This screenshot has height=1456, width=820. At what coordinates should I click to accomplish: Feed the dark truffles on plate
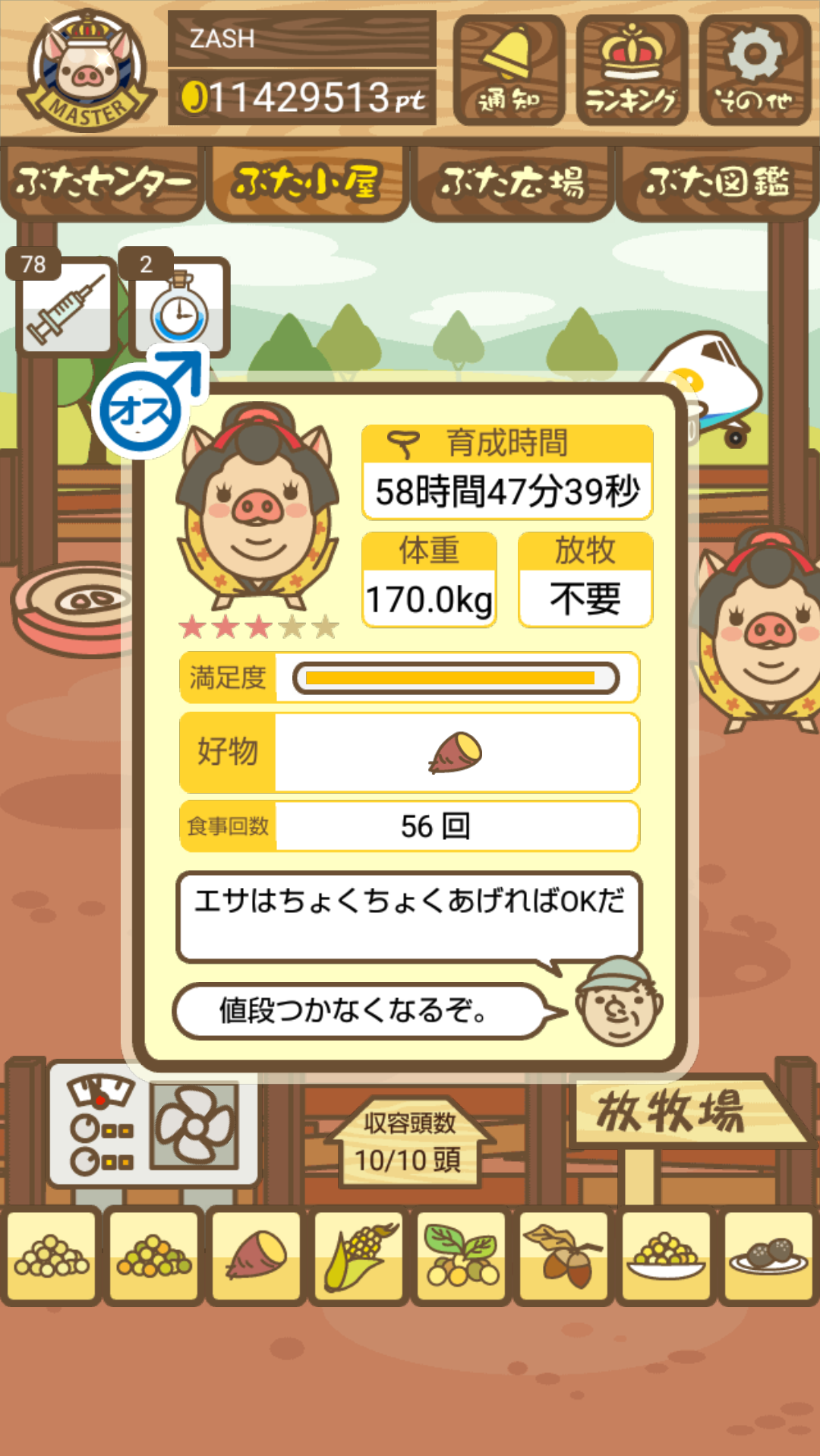768,1255
